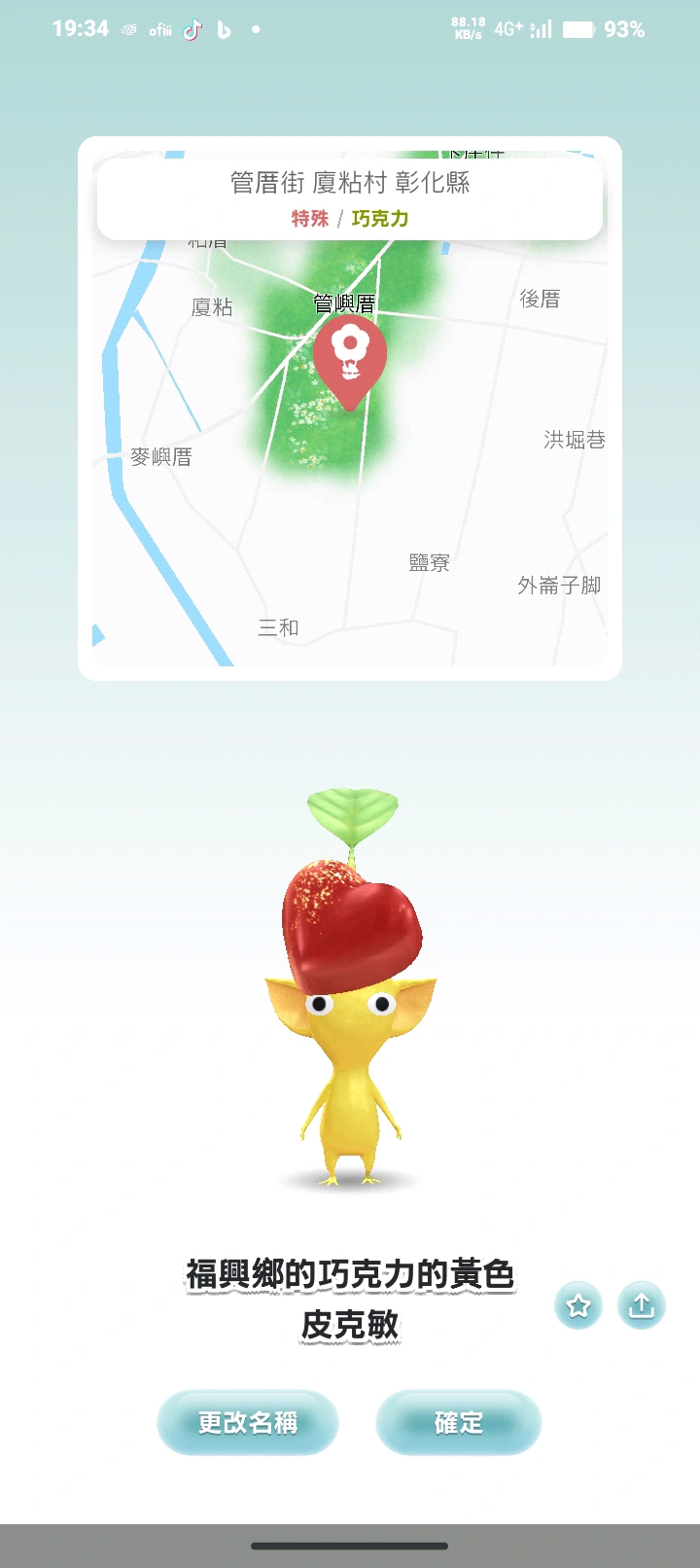700x1568 pixels.
Task: Mark this Pikmin as favorite with the star
Action: [x=578, y=1304]
